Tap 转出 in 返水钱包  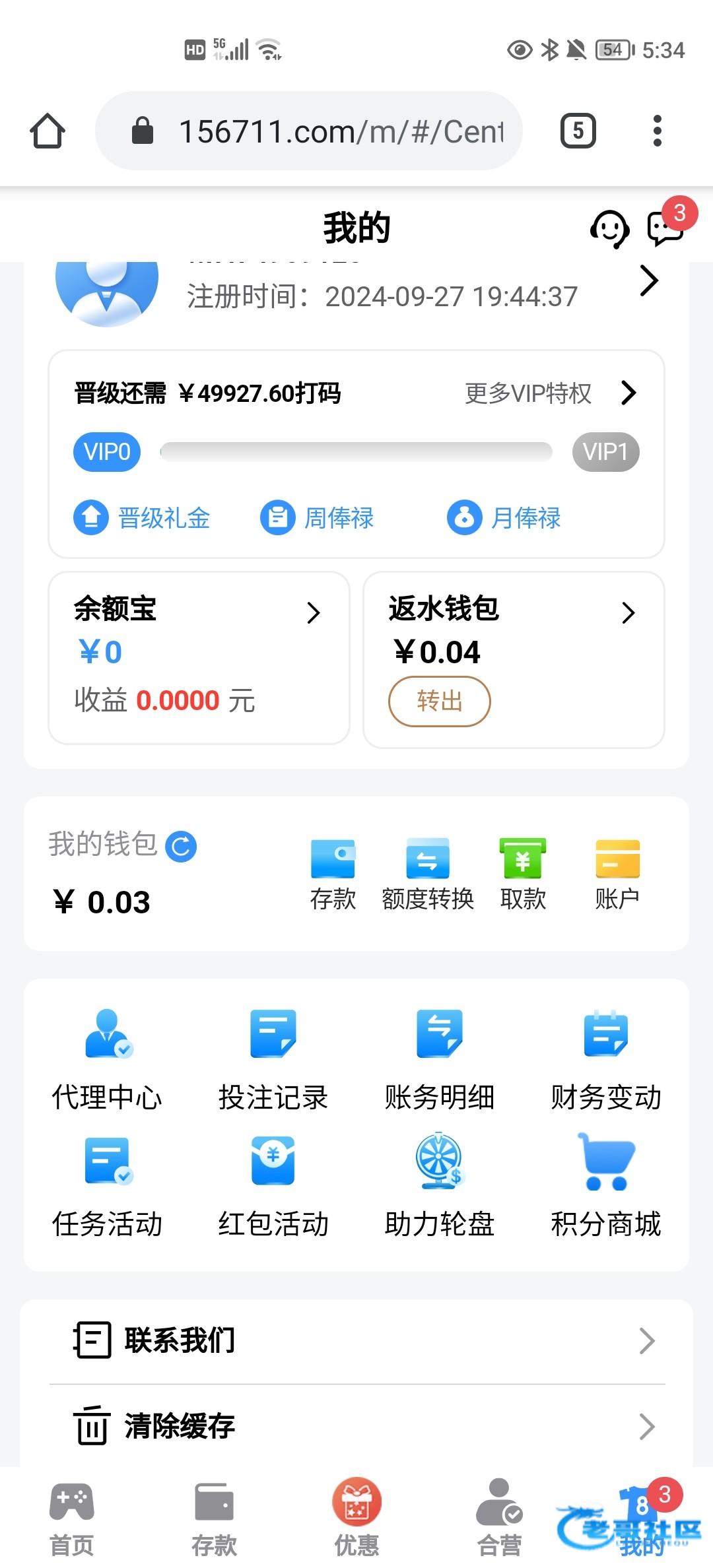(439, 701)
